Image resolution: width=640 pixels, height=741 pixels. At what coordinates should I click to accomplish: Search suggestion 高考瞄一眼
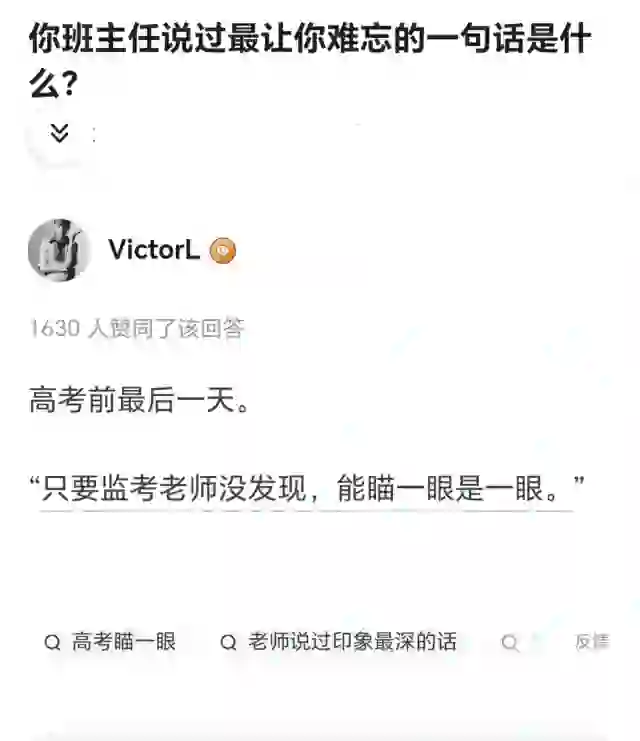tap(112, 642)
